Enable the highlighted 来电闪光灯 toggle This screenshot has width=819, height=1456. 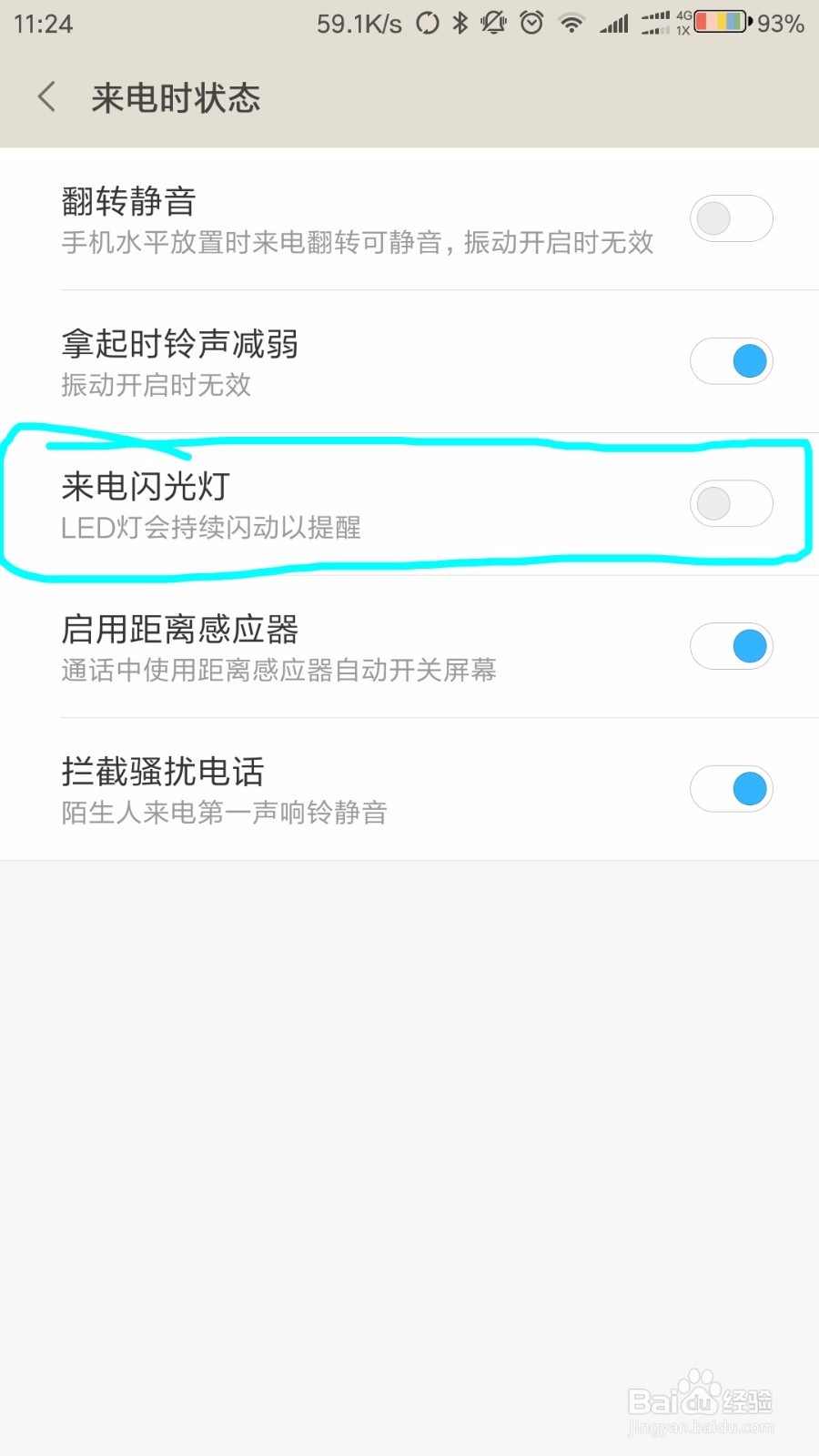coord(732,503)
